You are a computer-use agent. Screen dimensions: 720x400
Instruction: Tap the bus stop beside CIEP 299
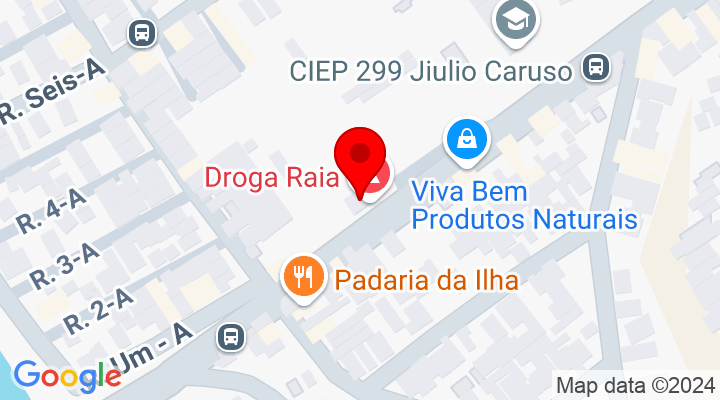(596, 67)
